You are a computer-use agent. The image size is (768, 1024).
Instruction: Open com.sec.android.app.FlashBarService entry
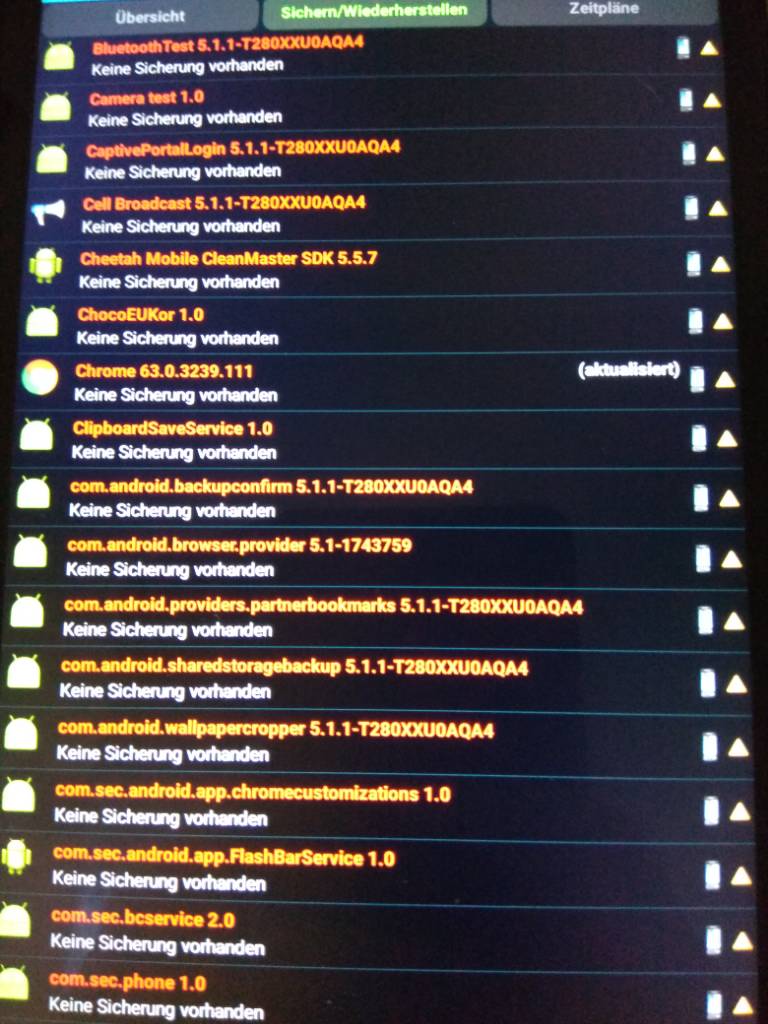pyautogui.click(x=224, y=868)
